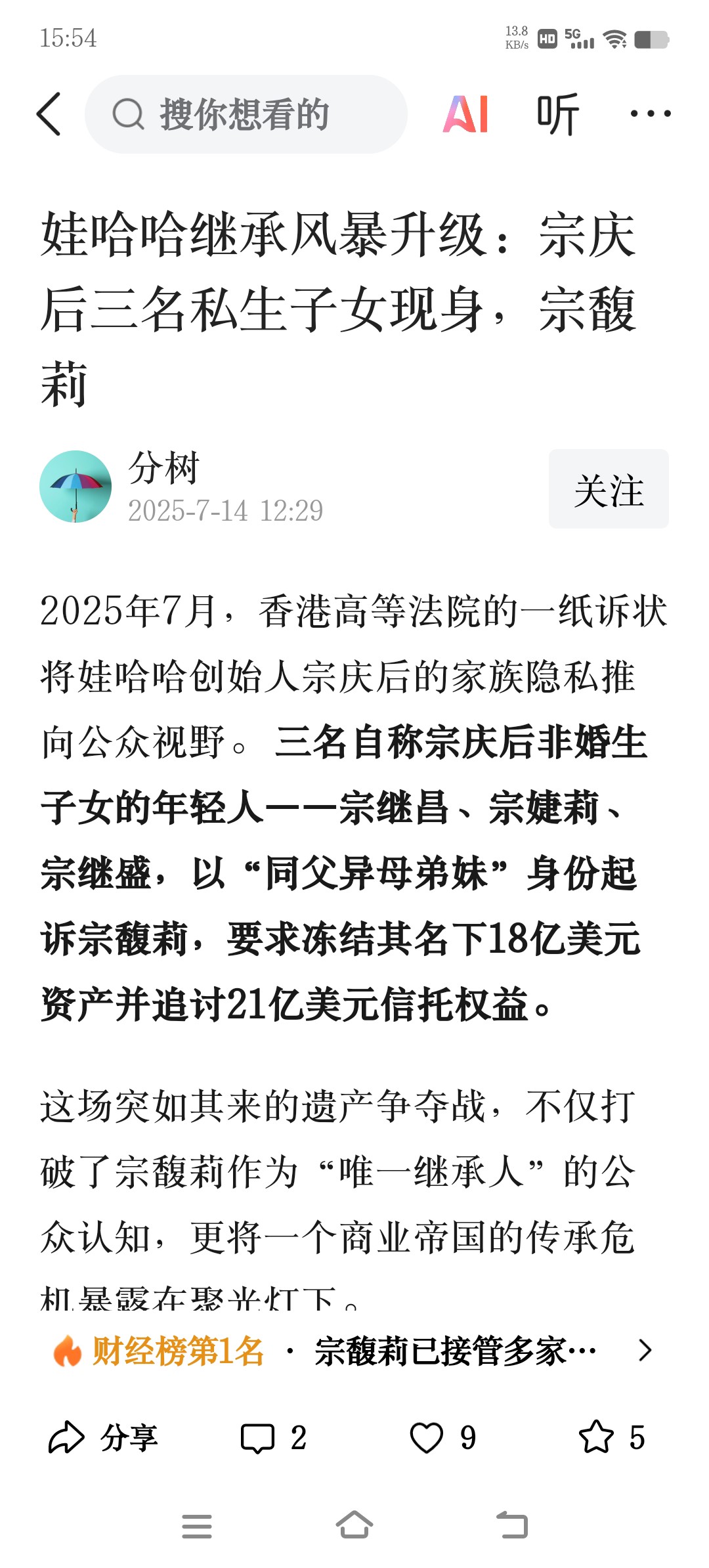The height and width of the screenshot is (1568, 709).
Task: Go back with the top-left arrow
Action: [49, 114]
